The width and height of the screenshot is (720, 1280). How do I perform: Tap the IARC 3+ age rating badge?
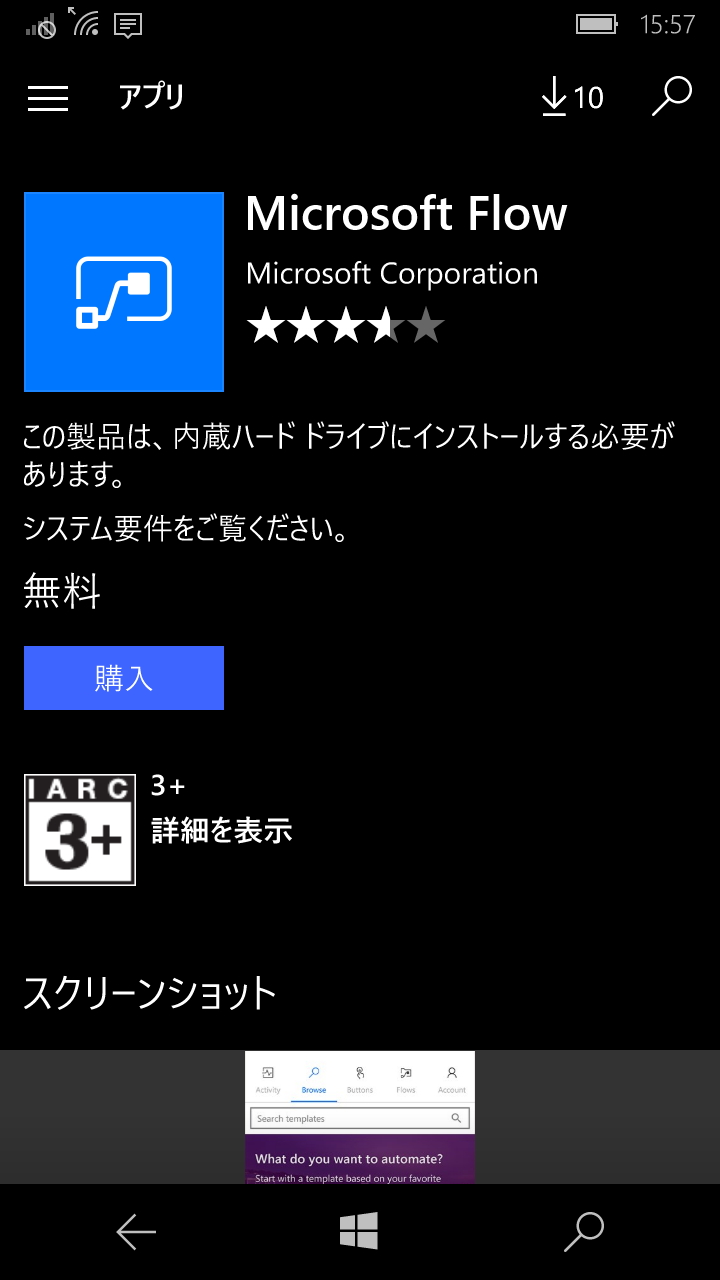[x=79, y=829]
